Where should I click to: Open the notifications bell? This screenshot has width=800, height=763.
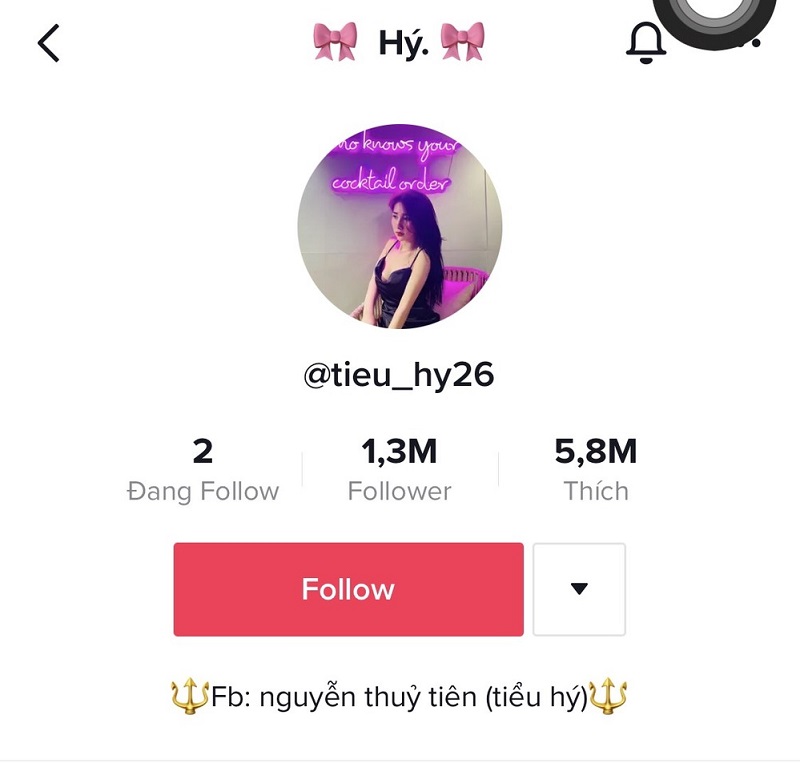(645, 43)
